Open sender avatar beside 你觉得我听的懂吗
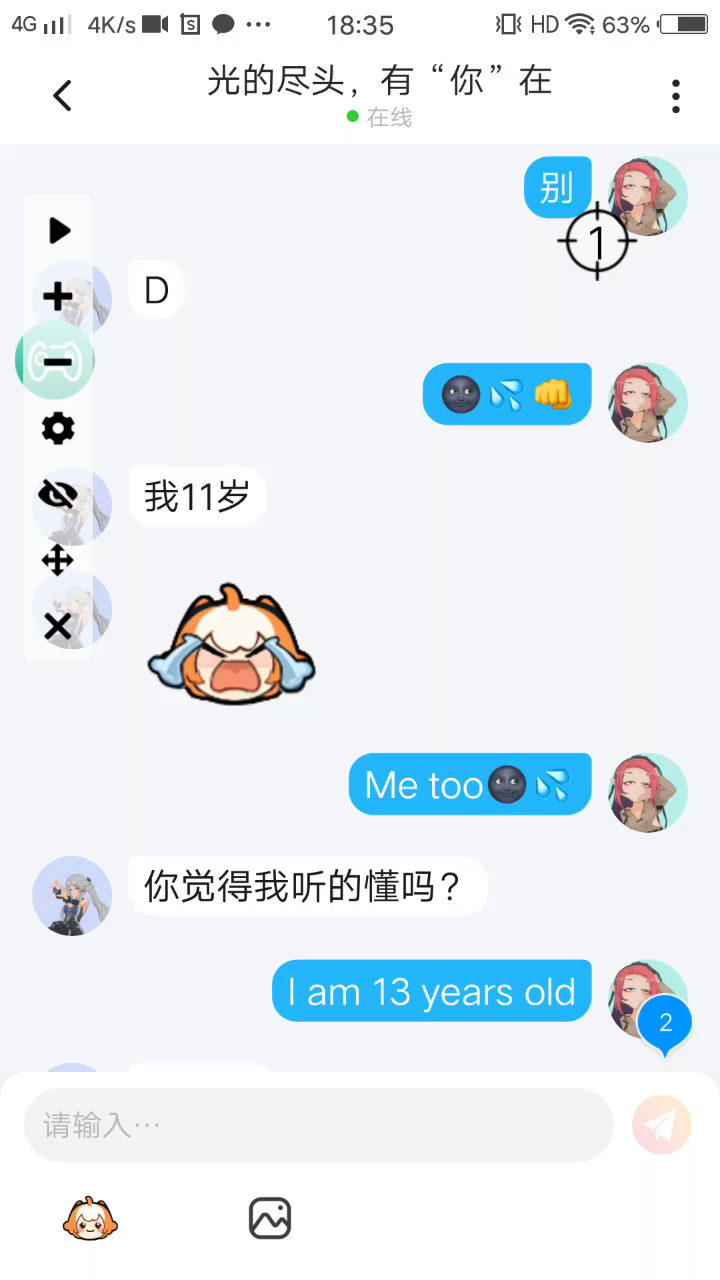This screenshot has width=720, height=1280. [x=72, y=895]
